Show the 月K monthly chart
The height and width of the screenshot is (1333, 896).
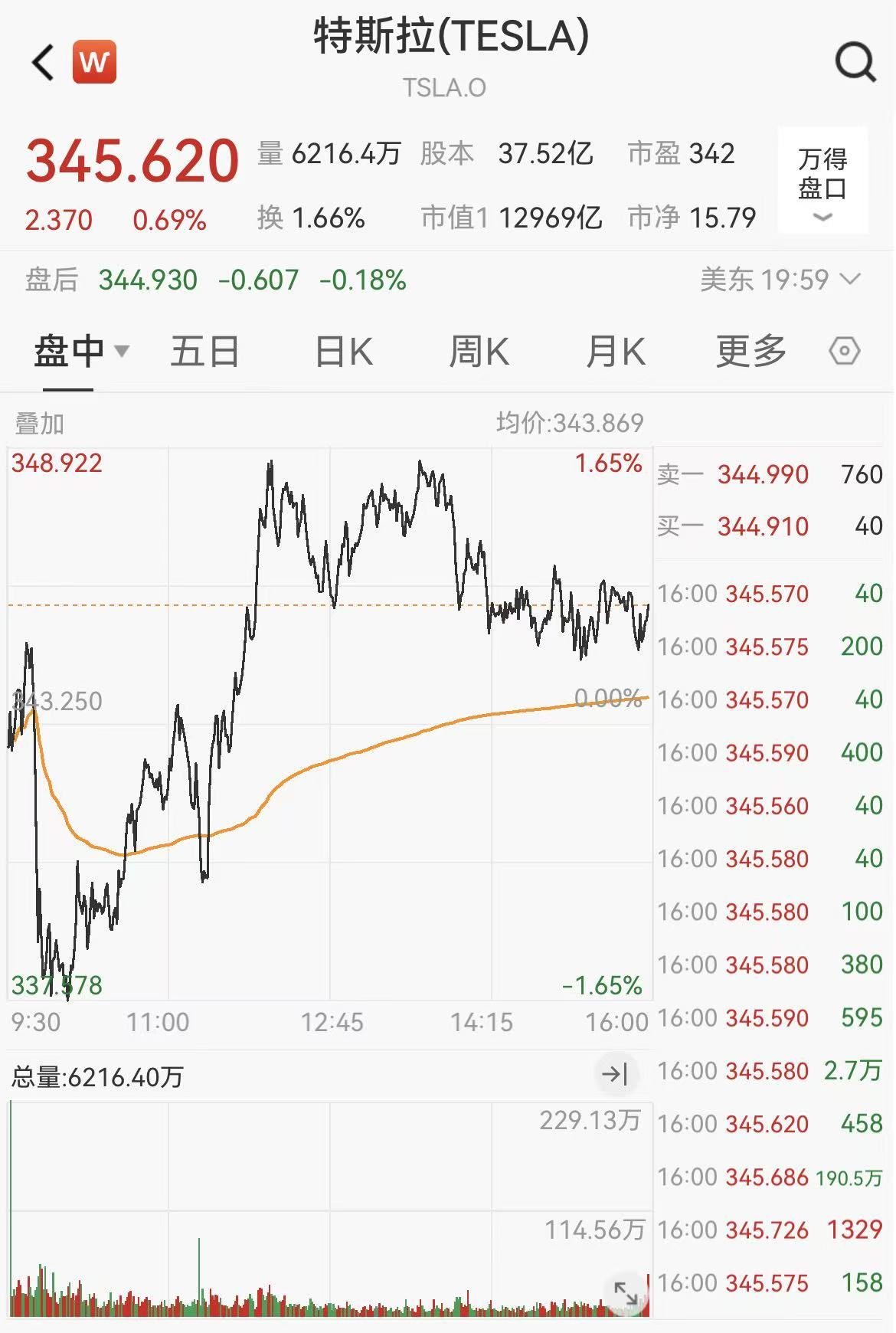coord(616,352)
